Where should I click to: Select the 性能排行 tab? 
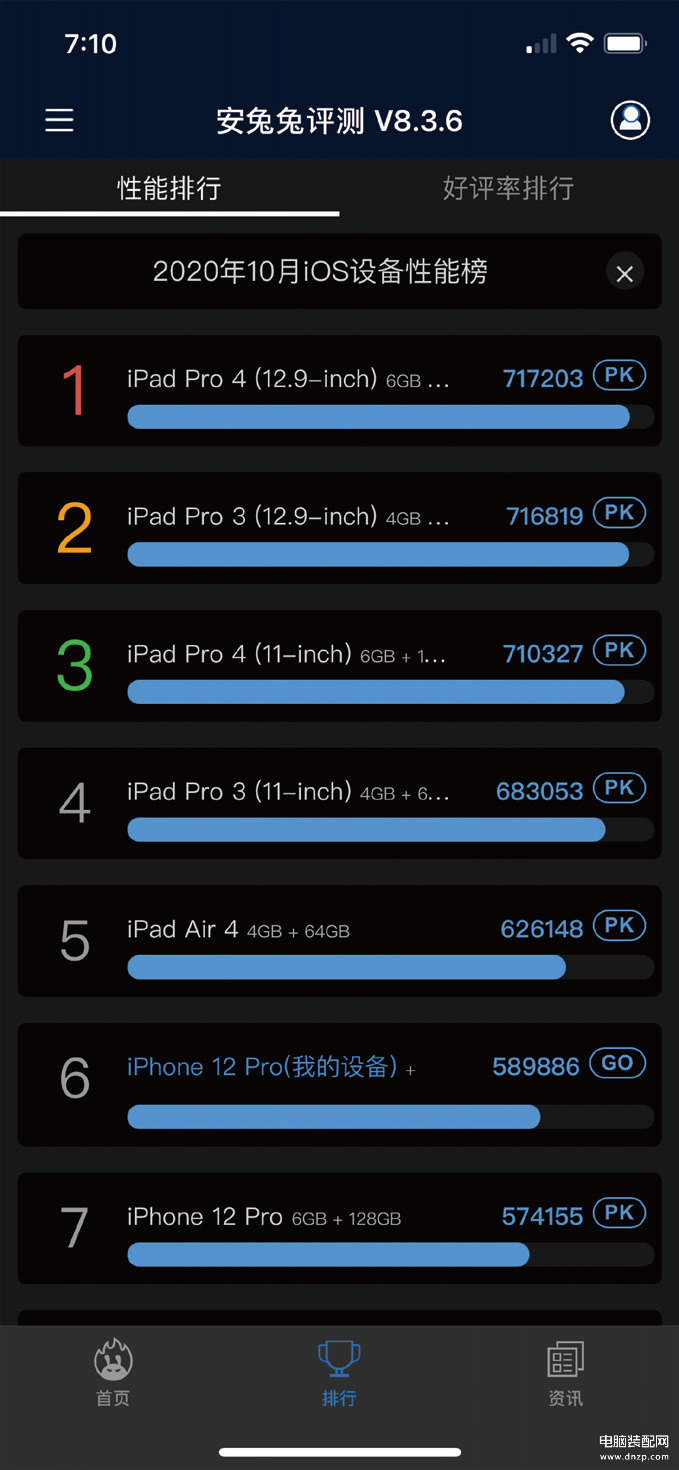pos(169,188)
